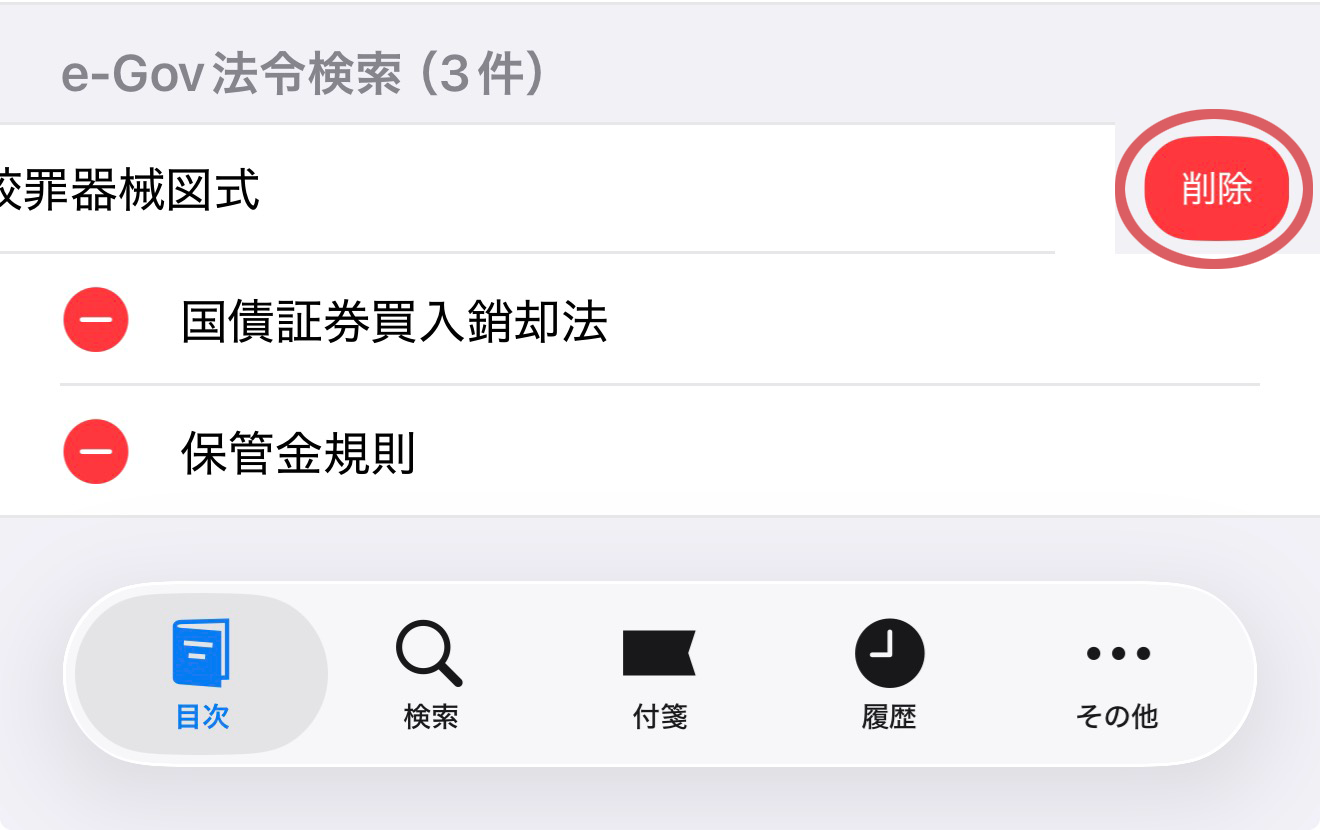Screen dimensions: 1320x830
Task: Tap minus icon beside 保管金規則
Action: [x=96, y=452]
